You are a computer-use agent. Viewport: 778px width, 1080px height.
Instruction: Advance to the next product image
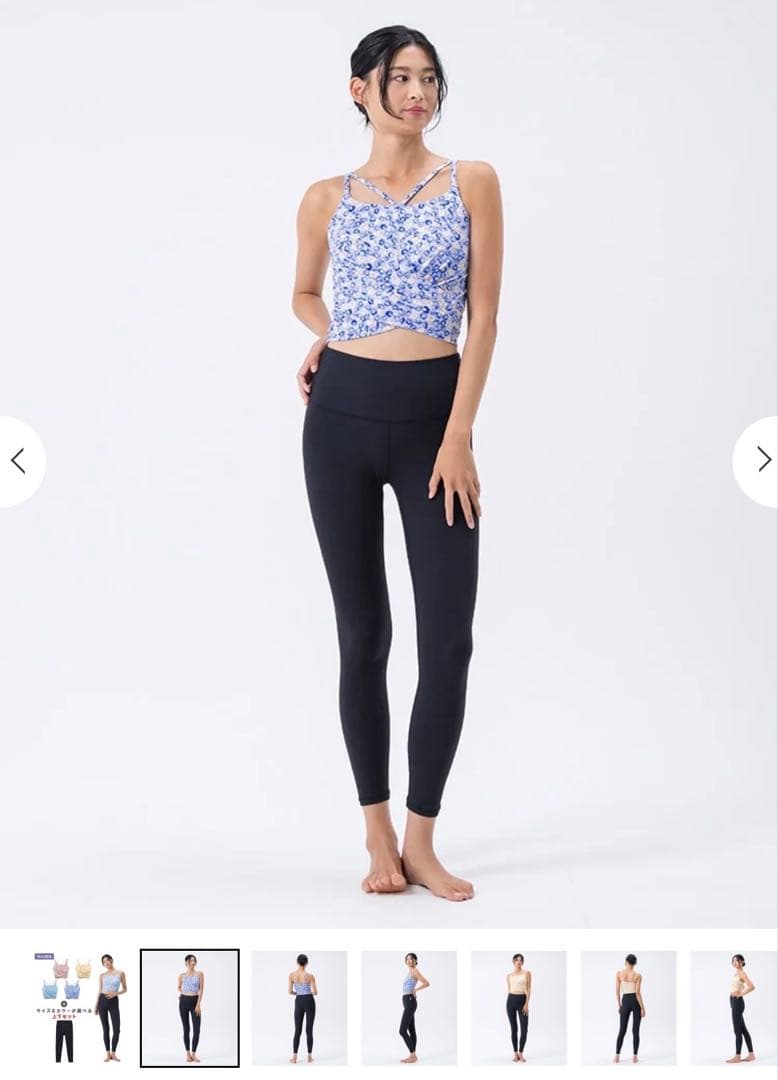762,460
